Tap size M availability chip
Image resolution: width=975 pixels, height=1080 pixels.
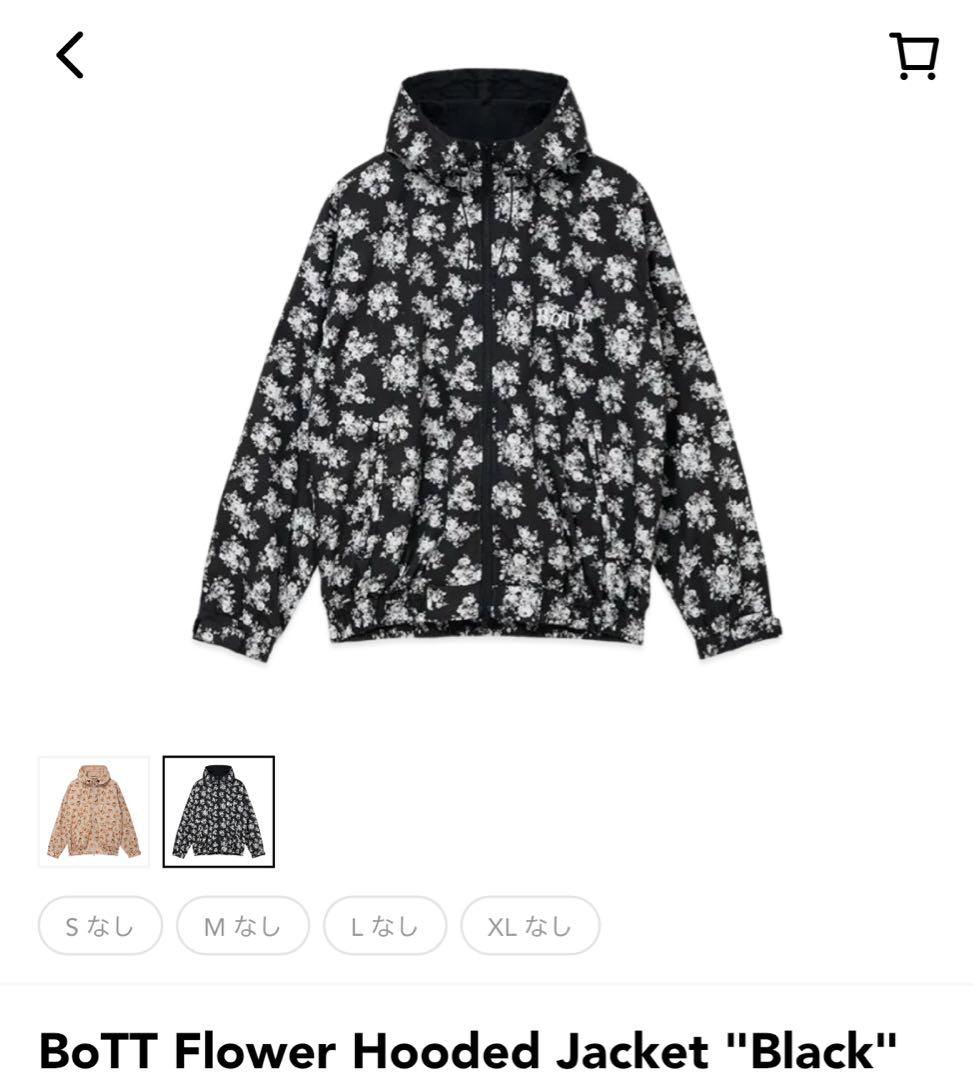click(x=242, y=926)
